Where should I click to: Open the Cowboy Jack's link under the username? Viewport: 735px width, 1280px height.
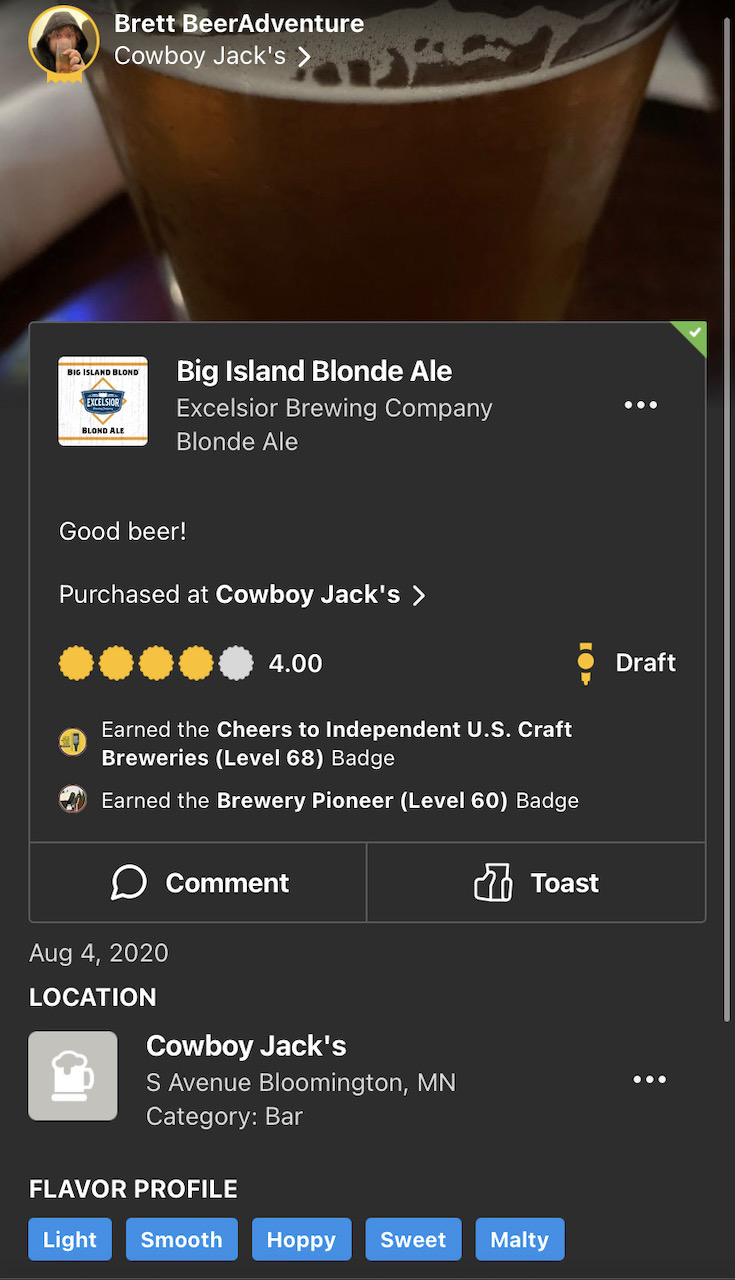(x=212, y=56)
